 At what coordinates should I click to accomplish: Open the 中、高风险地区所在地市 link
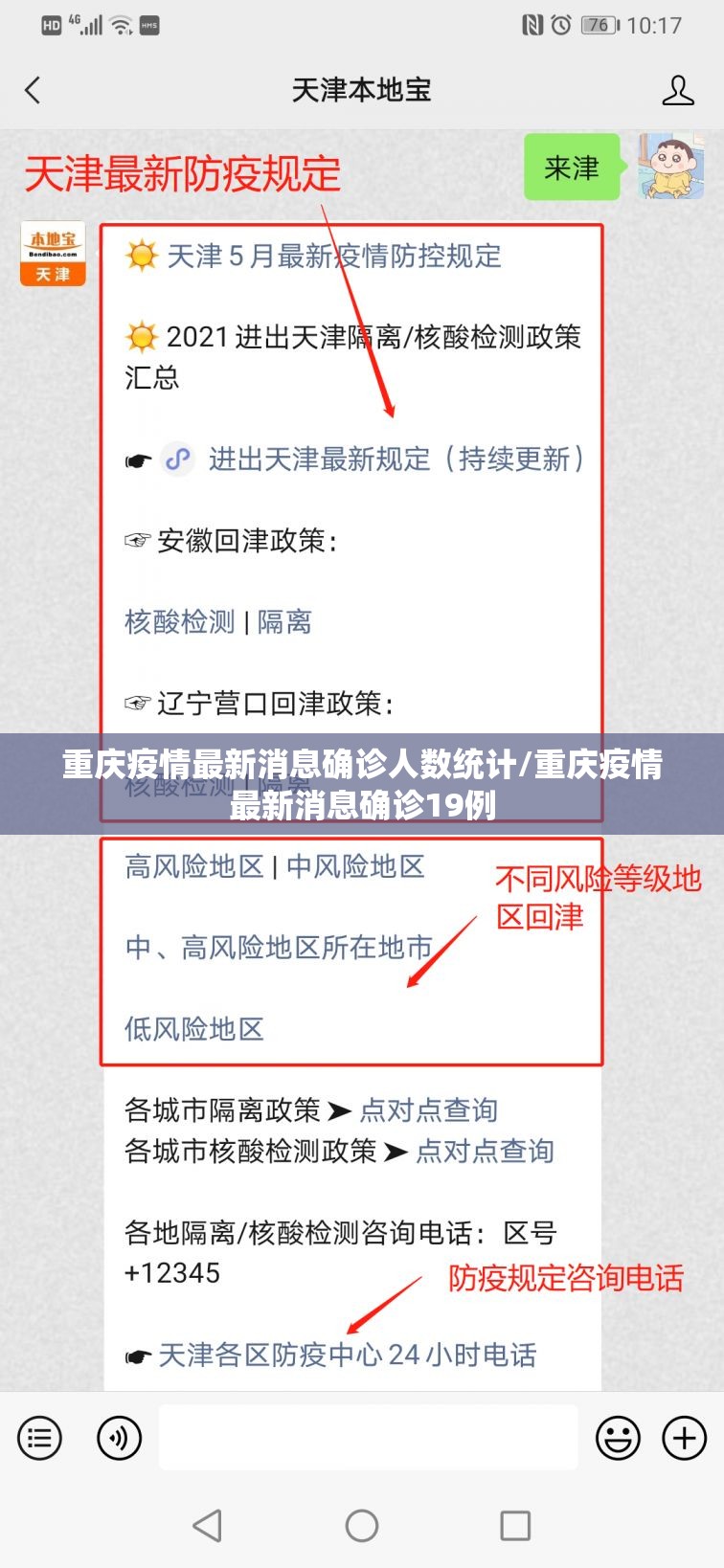279,948
